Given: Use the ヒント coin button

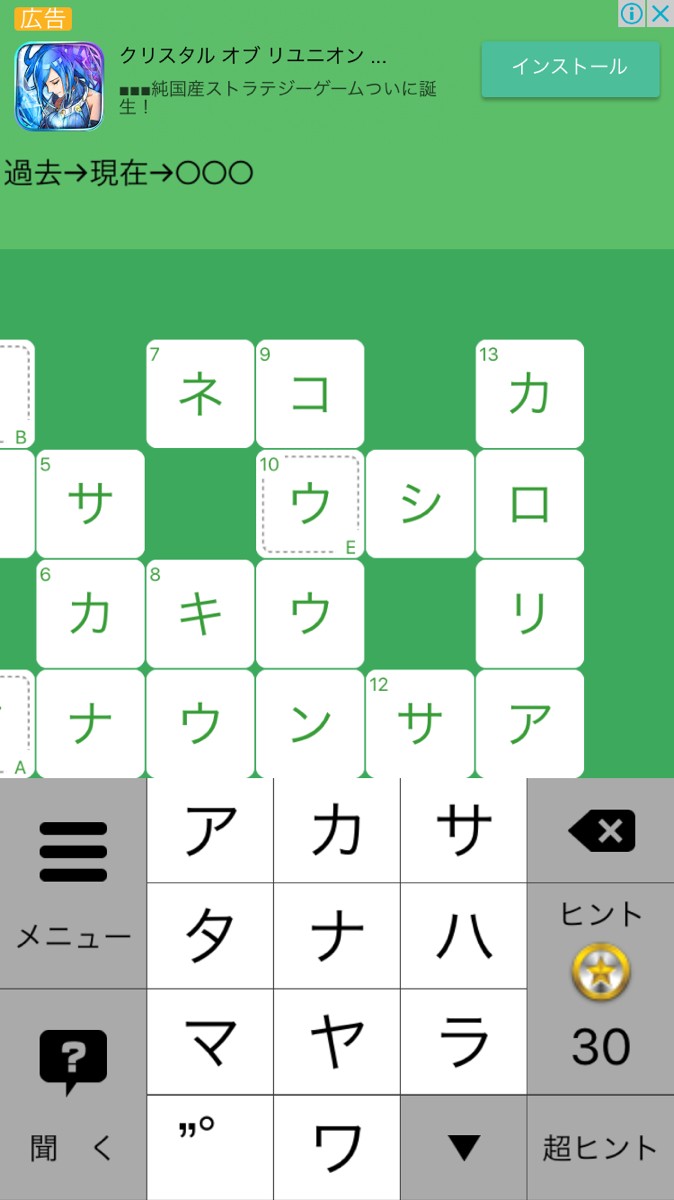Looking at the screenshot, I should [x=601, y=989].
